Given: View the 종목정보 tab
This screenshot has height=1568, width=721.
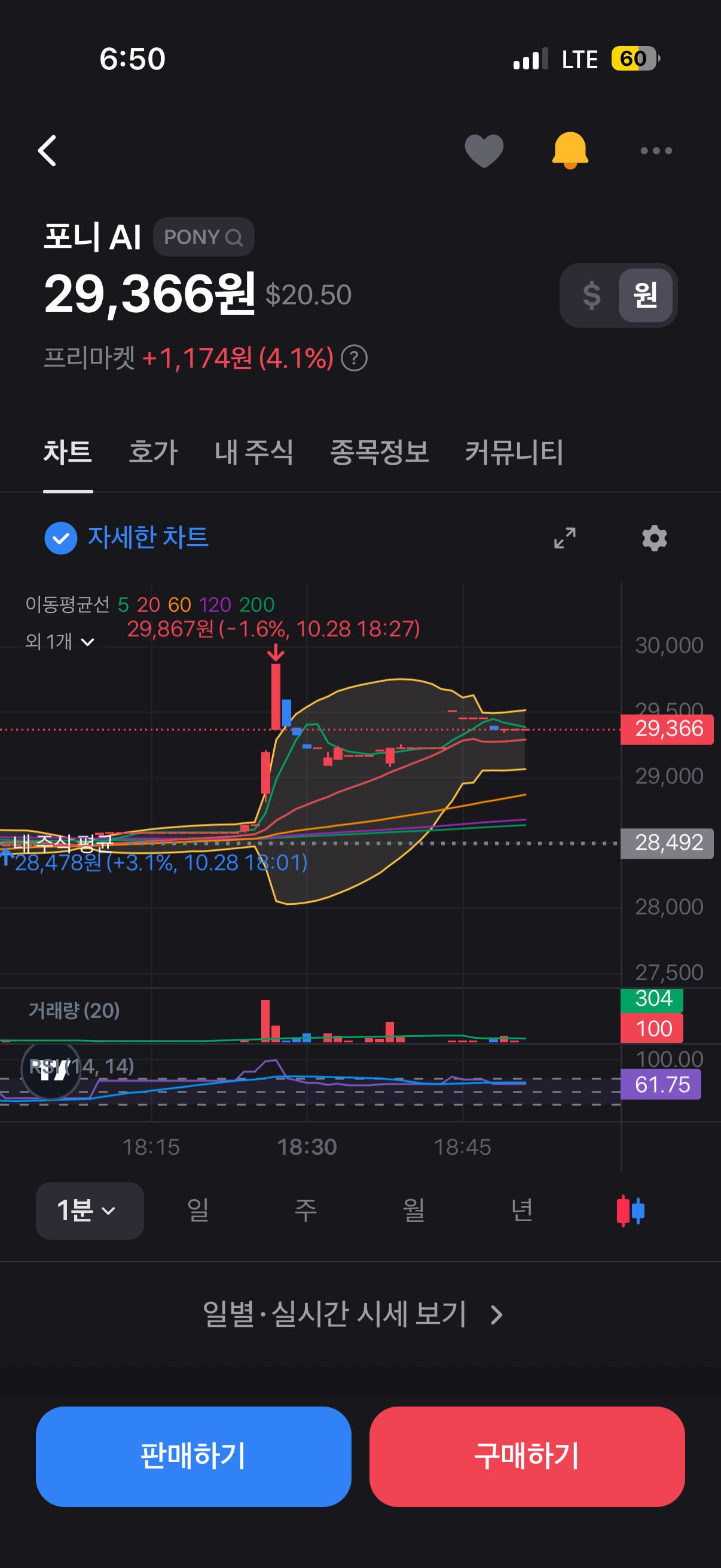Looking at the screenshot, I should pos(379,452).
